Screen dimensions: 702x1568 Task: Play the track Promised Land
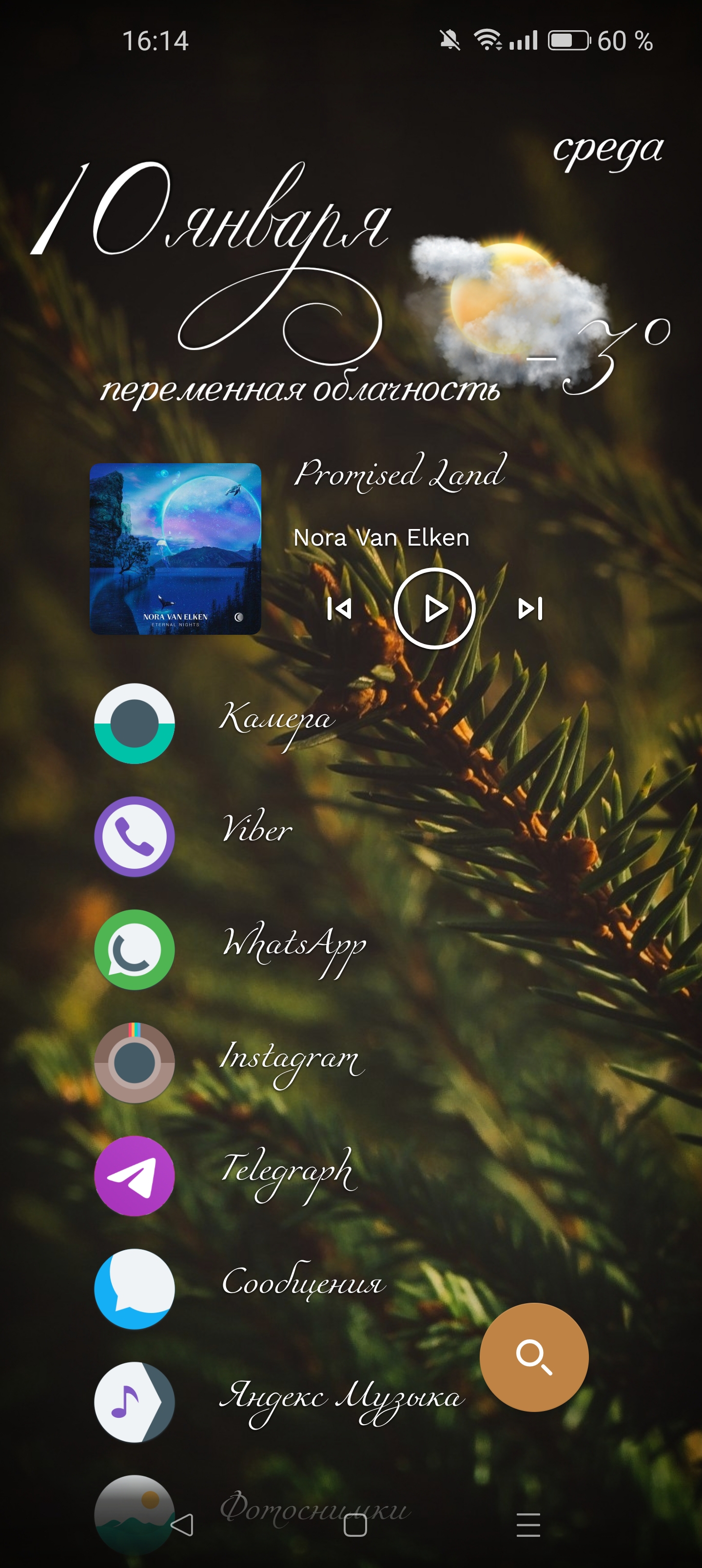tap(434, 608)
